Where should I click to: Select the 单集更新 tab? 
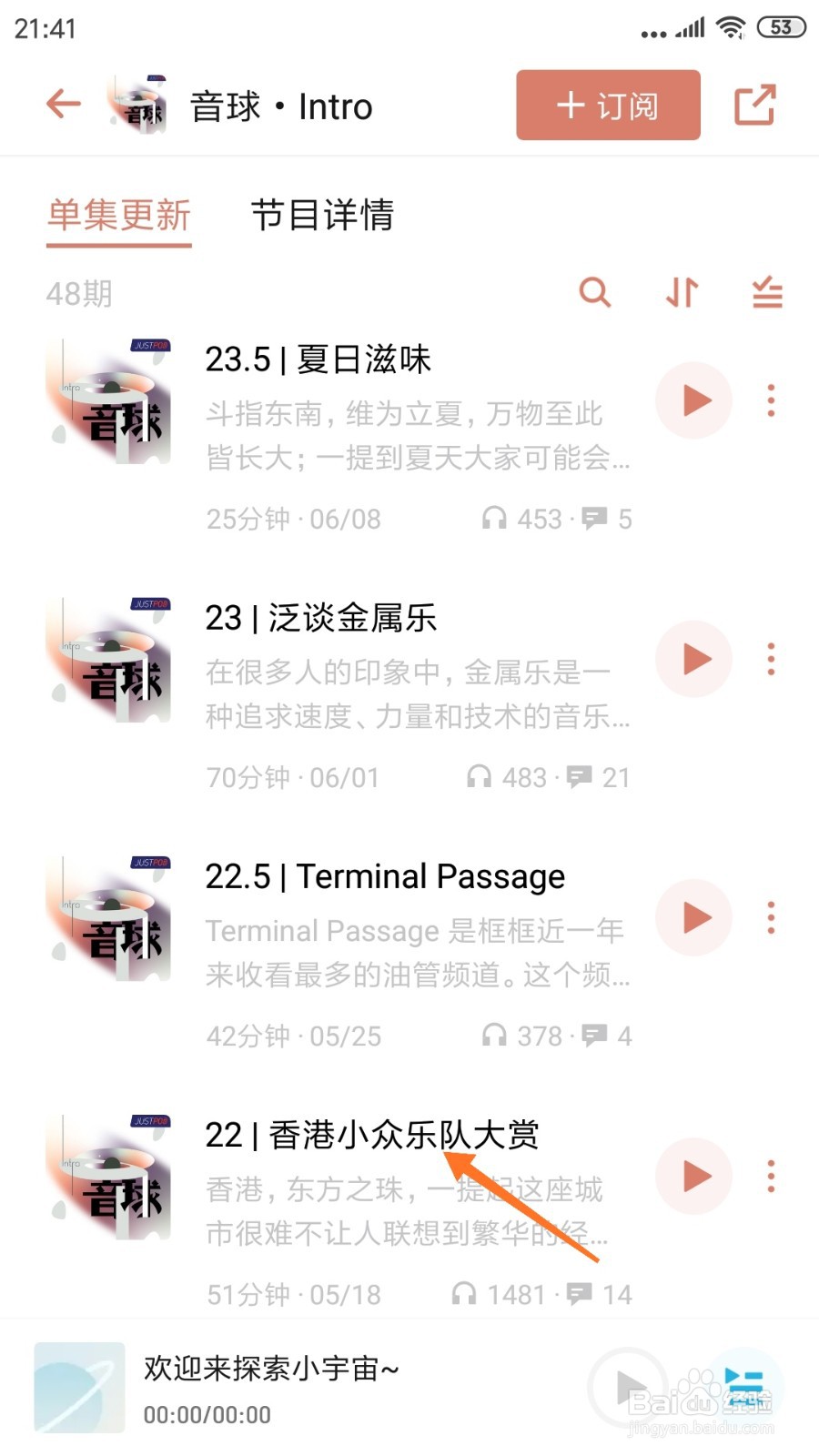[x=119, y=217]
